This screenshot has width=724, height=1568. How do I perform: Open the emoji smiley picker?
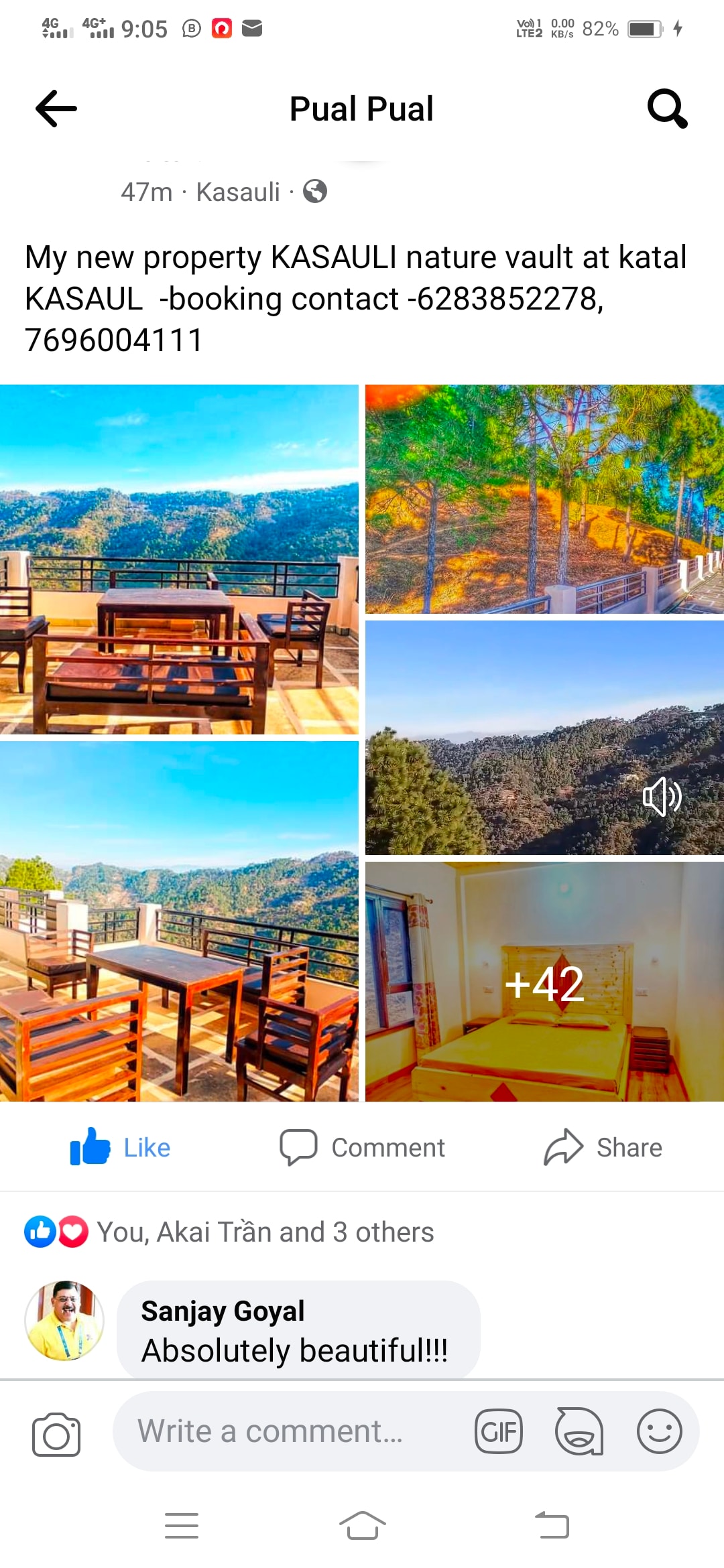[659, 1431]
